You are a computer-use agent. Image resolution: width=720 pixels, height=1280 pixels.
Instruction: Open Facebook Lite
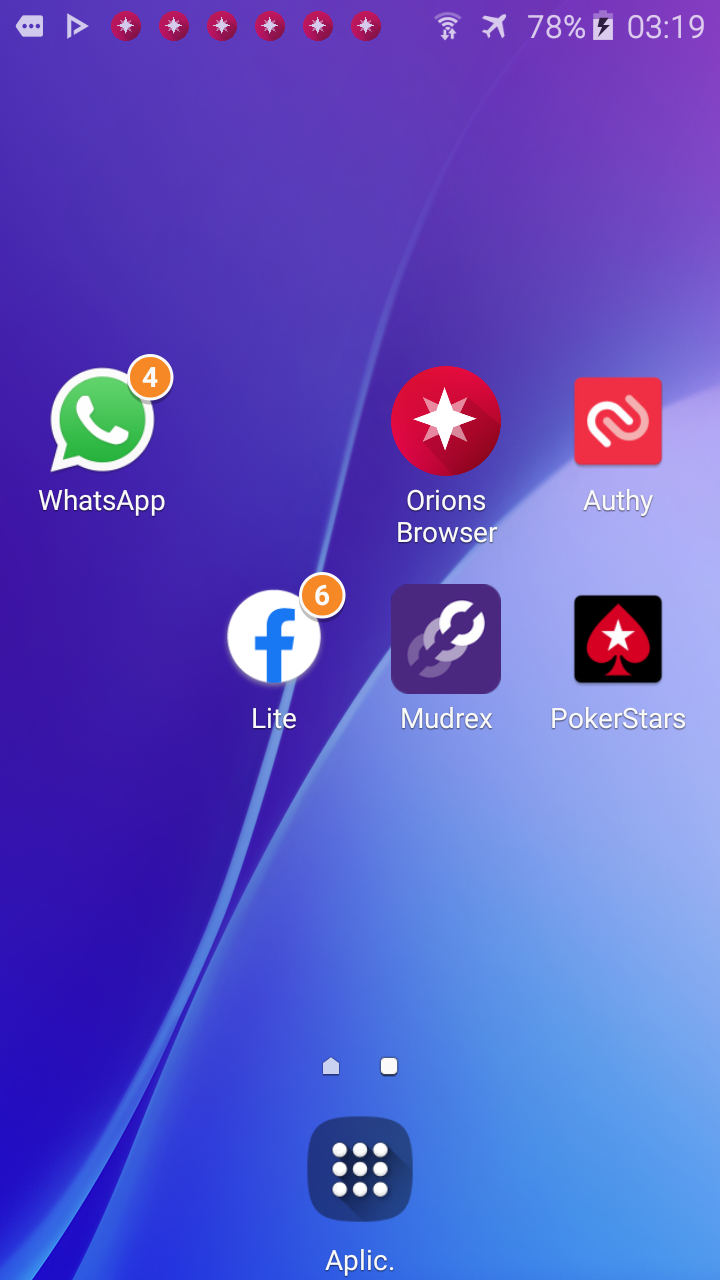coord(274,638)
